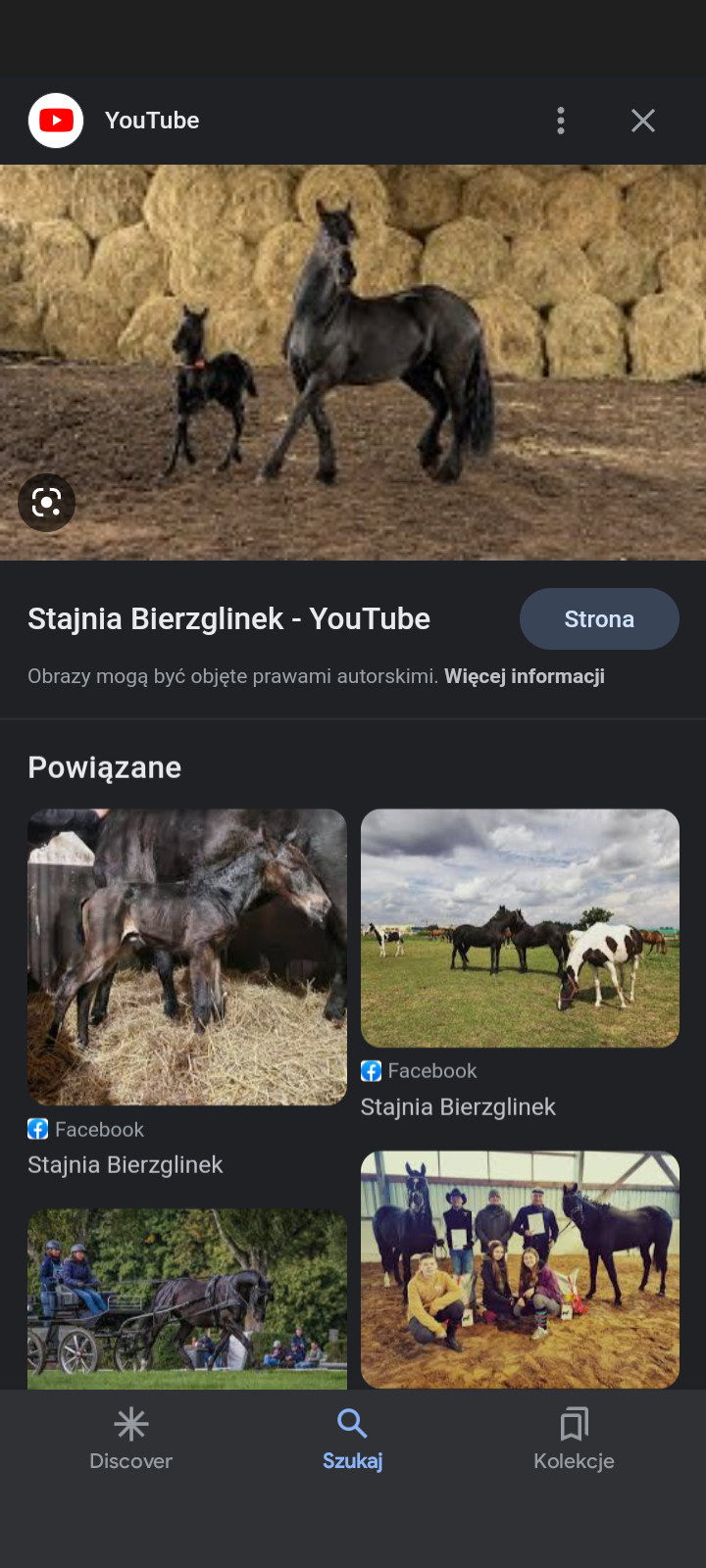Image resolution: width=706 pixels, height=1568 pixels.
Task: View the related horses-in-pasture image
Action: coord(520,927)
